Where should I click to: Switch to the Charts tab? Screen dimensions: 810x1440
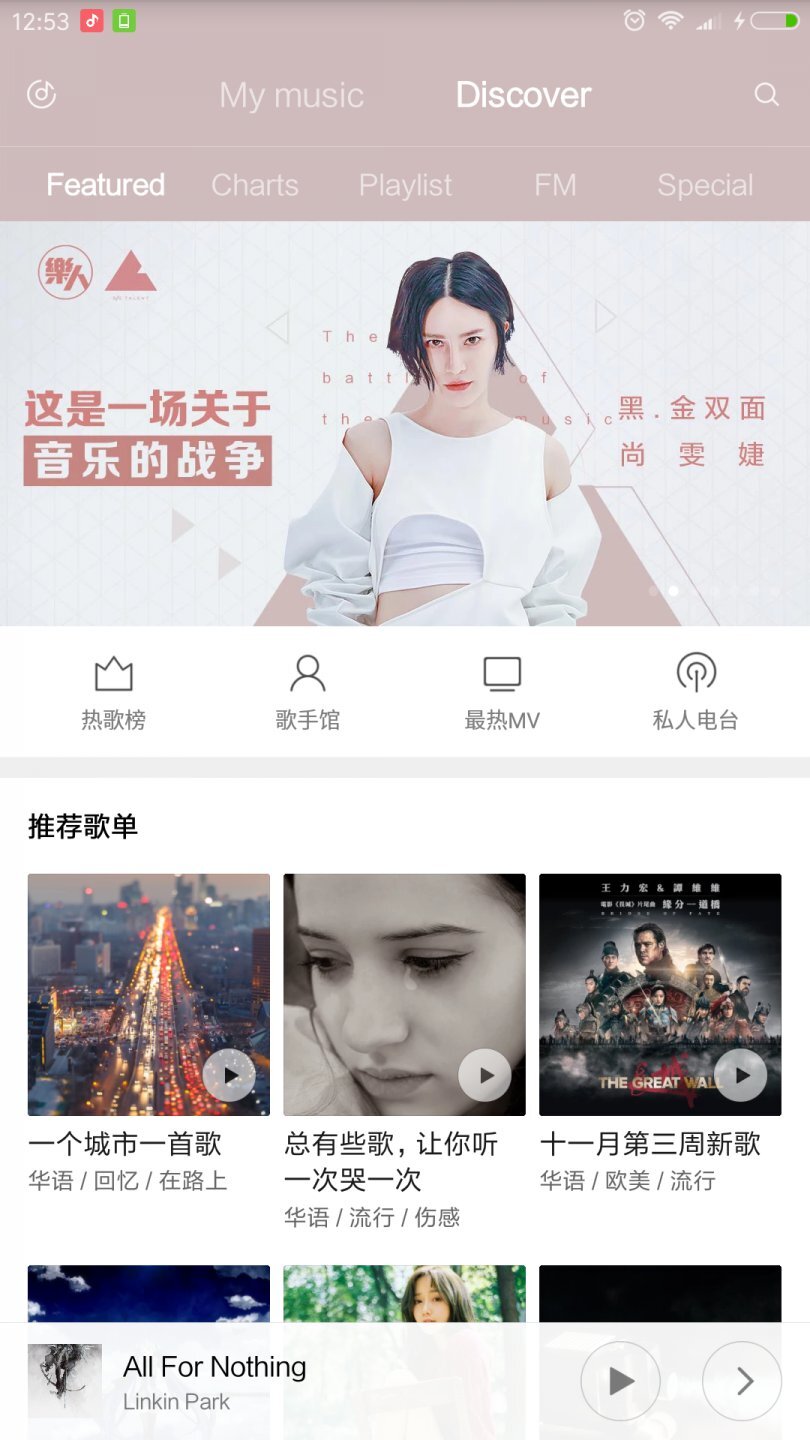pyautogui.click(x=255, y=184)
